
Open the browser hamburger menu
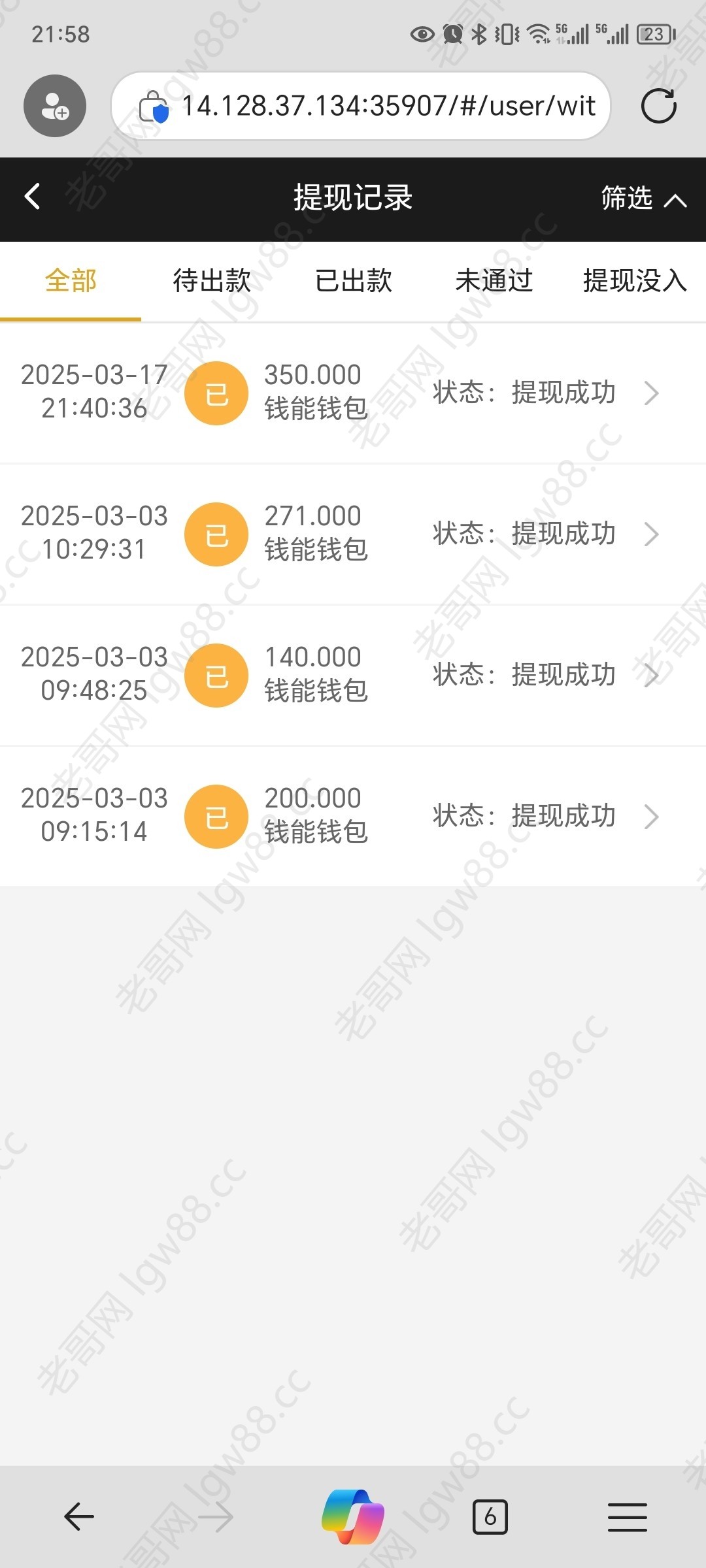tap(627, 1516)
